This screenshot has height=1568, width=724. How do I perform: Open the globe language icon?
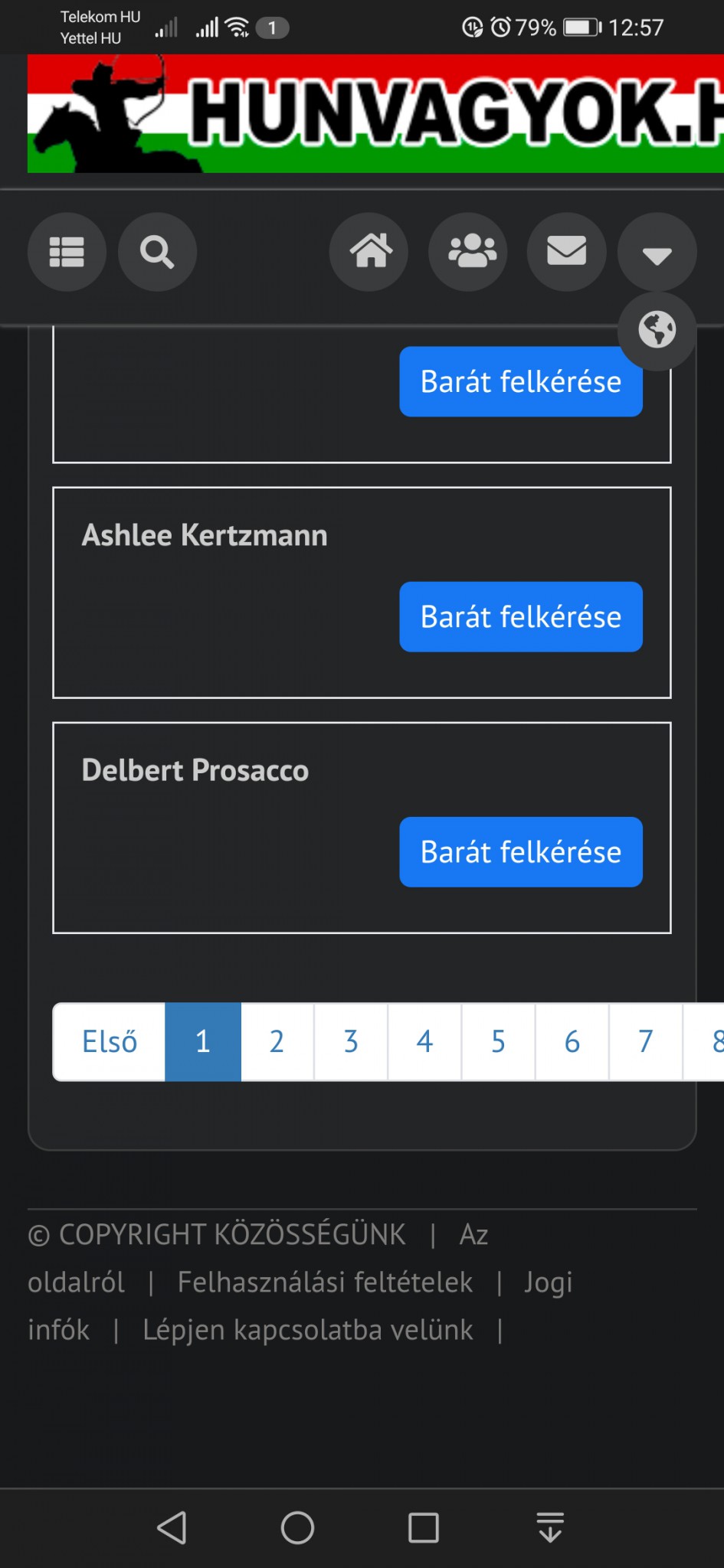point(657,330)
